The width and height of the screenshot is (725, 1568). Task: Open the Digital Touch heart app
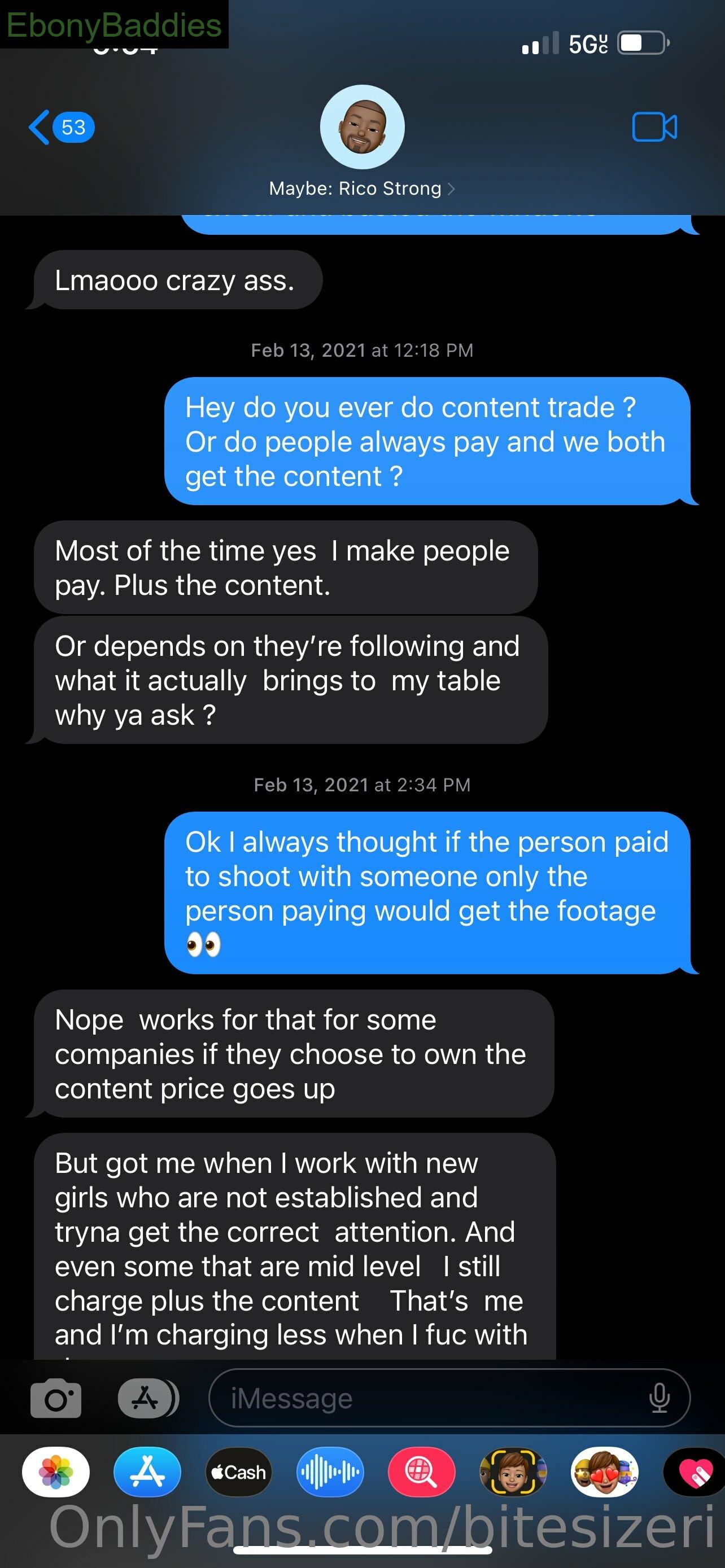click(694, 1472)
